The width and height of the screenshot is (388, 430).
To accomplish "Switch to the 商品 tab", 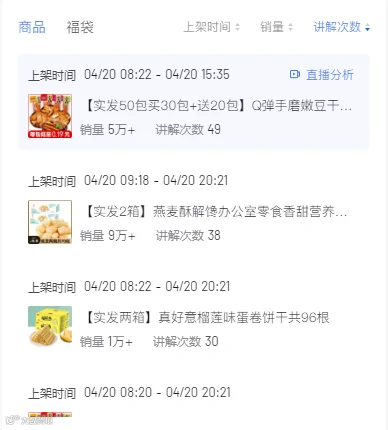I will pos(32,27).
